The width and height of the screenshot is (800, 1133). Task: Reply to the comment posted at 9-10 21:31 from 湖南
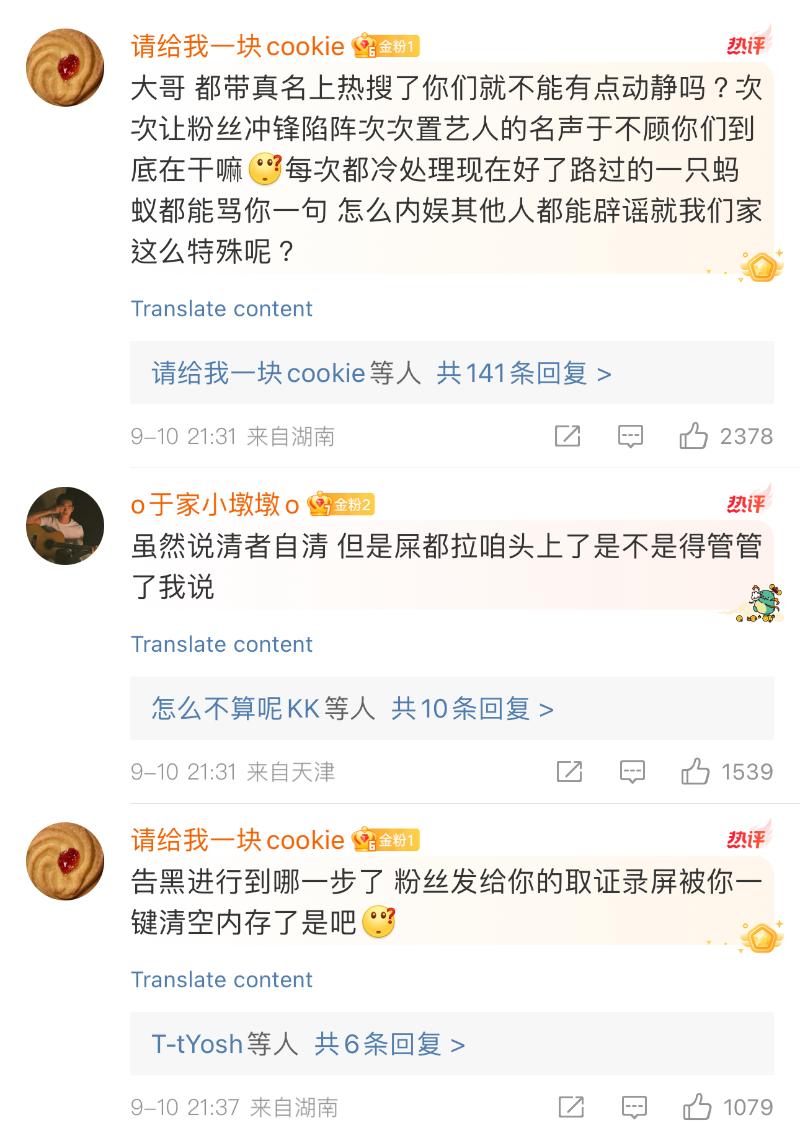(630, 436)
